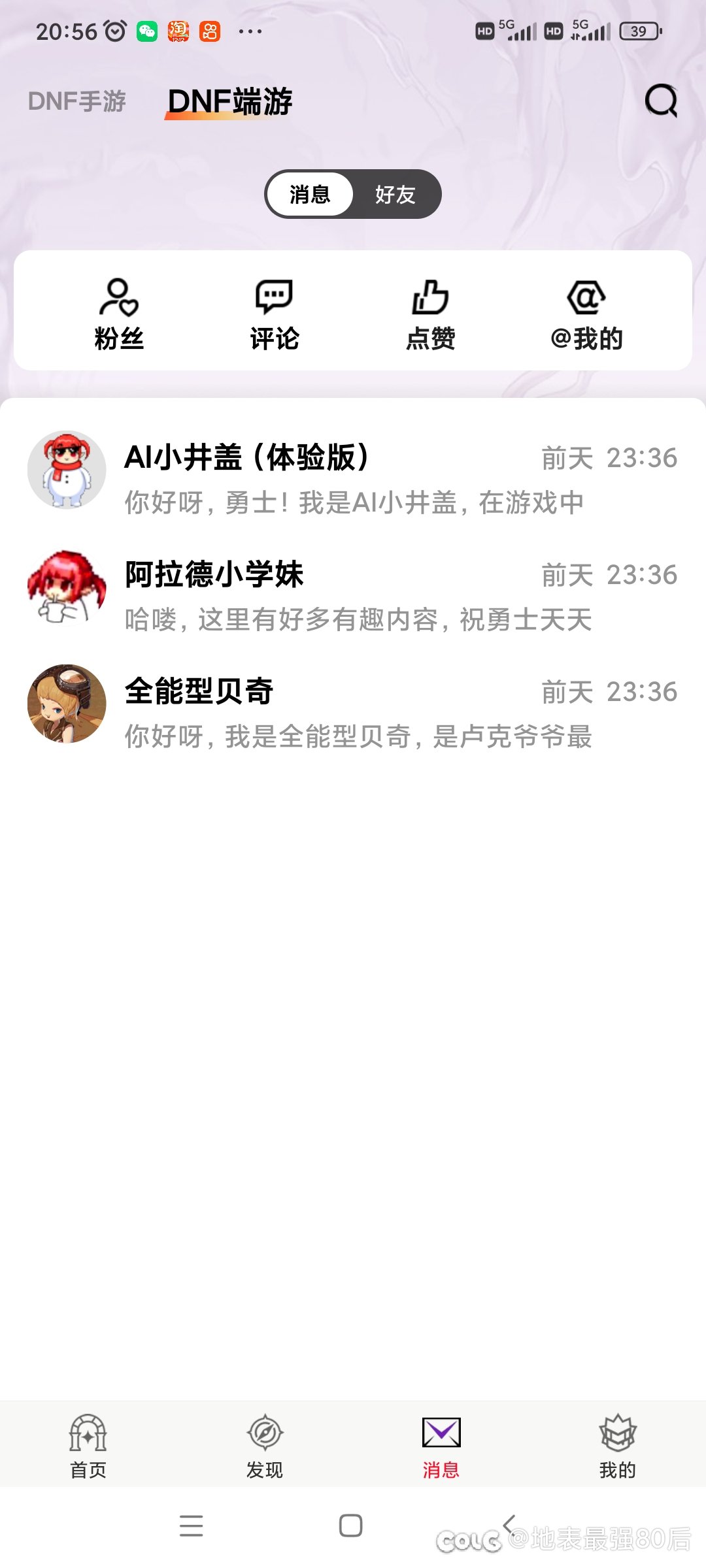Select the DNF端游 tab

point(230,102)
